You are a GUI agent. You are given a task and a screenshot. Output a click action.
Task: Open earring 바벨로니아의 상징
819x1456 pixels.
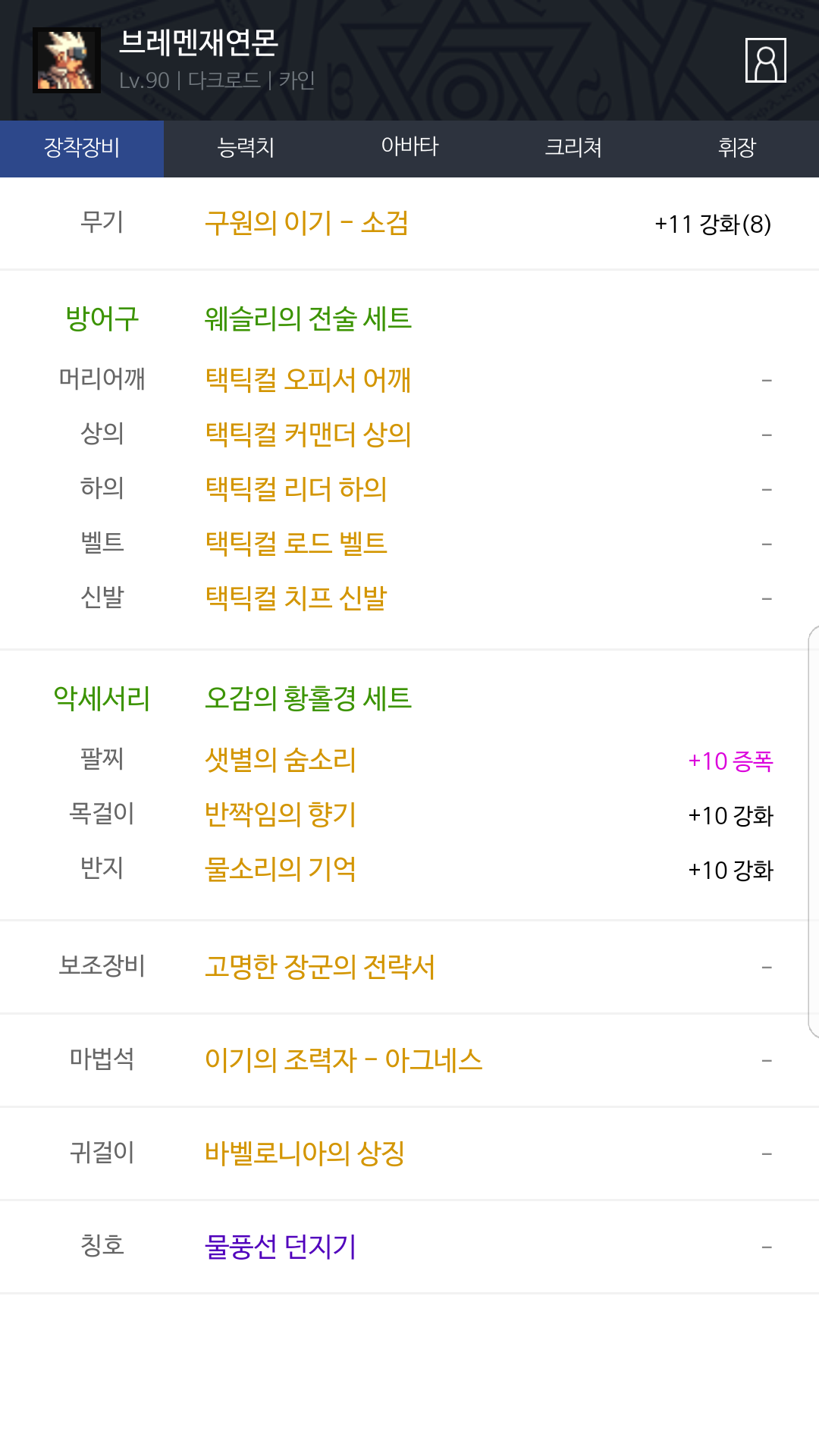305,1153
